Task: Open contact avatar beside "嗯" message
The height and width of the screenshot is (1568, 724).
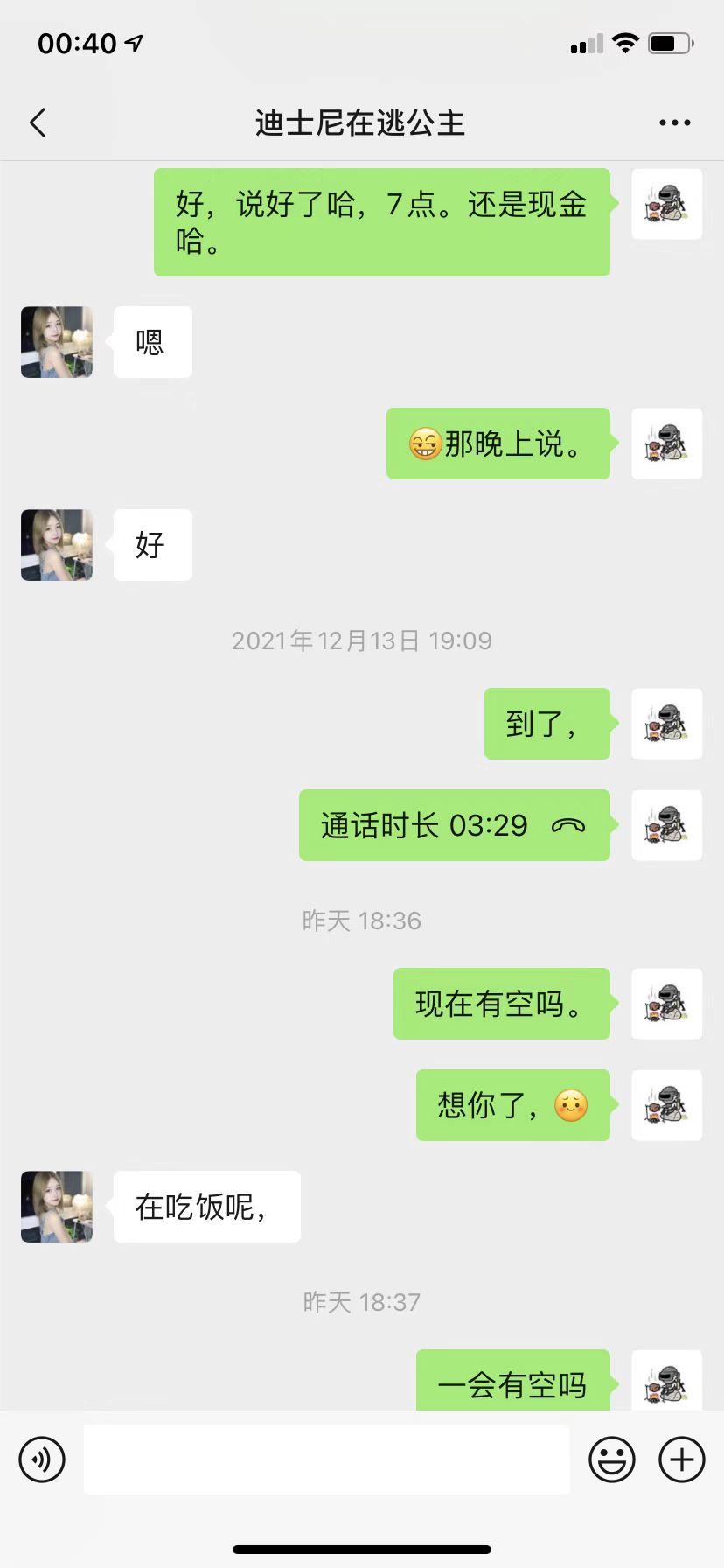Action: coord(57,342)
